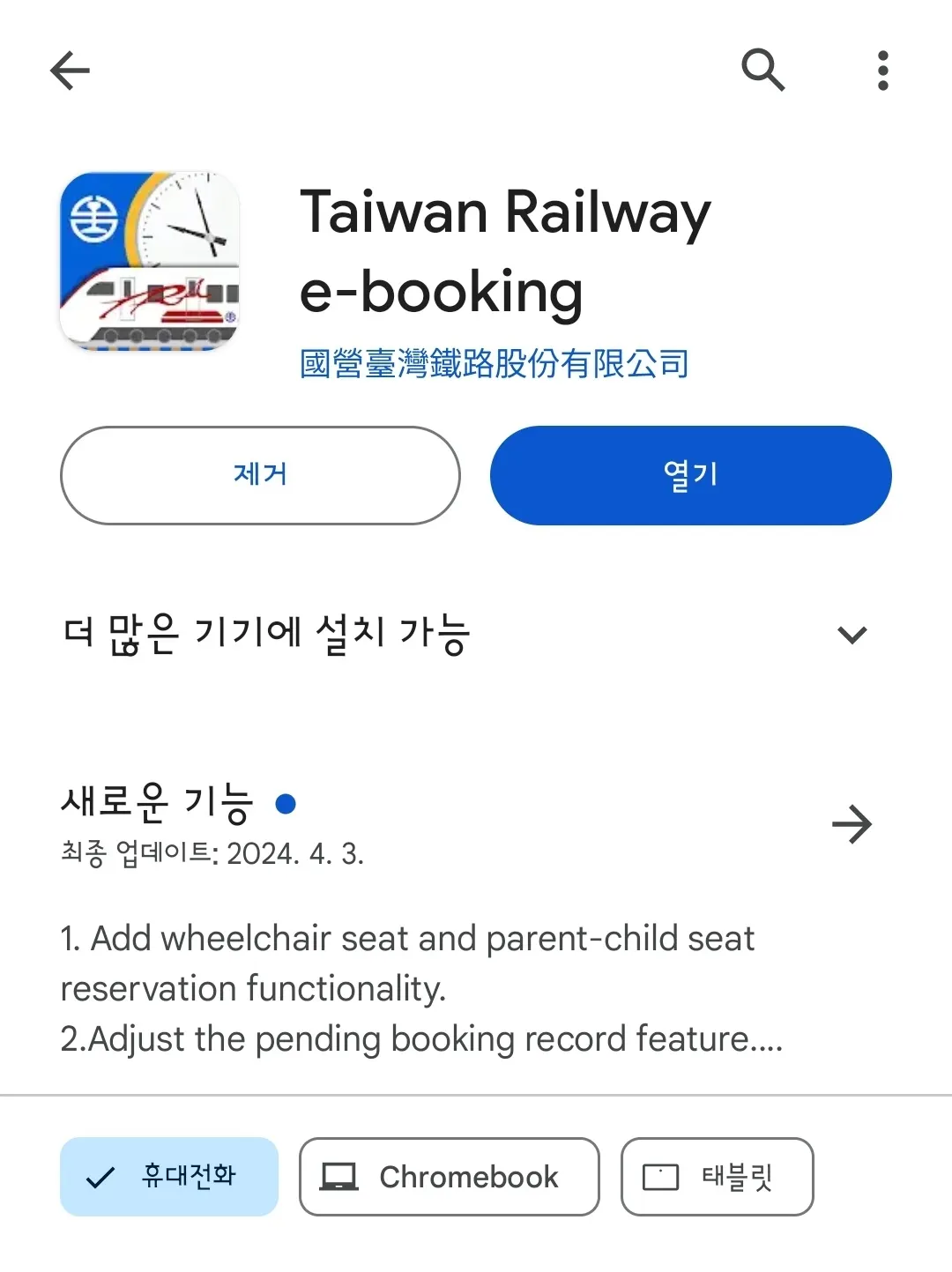The image size is (952, 1272).
Task: Open 새로운 기능 details with the arrow
Action: (x=852, y=824)
